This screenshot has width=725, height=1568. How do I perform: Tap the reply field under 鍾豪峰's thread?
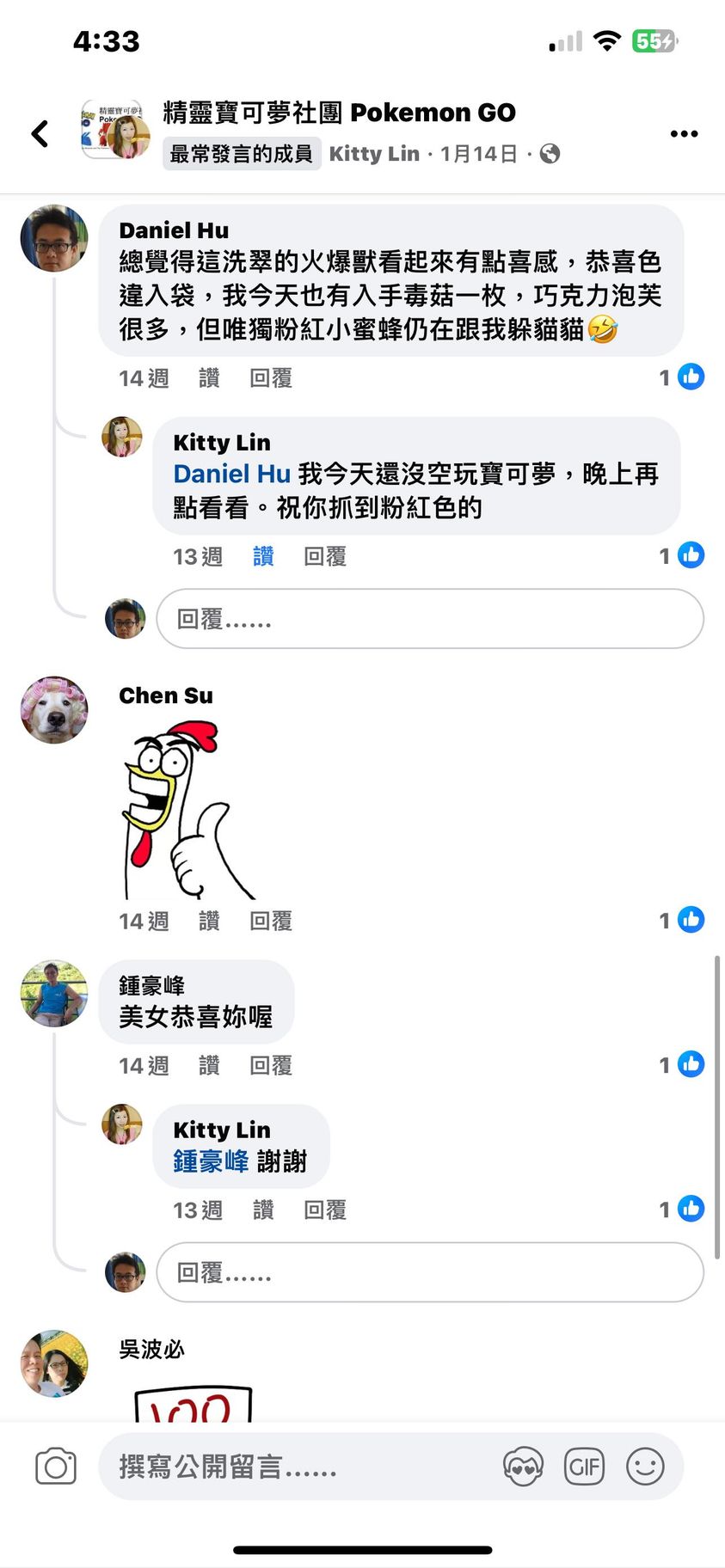pyautogui.click(x=429, y=1272)
